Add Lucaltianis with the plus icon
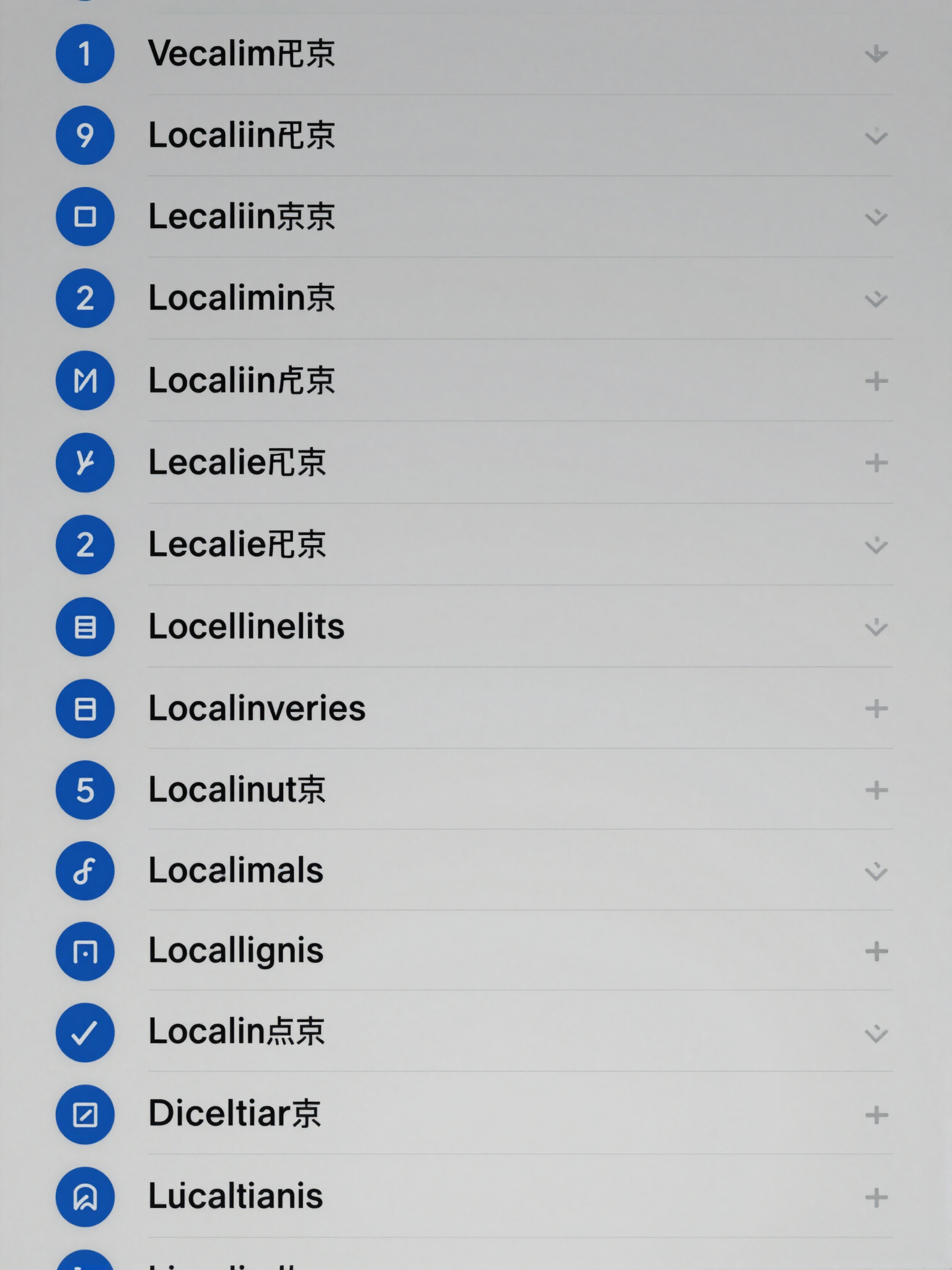The image size is (952, 1270). tap(876, 1197)
